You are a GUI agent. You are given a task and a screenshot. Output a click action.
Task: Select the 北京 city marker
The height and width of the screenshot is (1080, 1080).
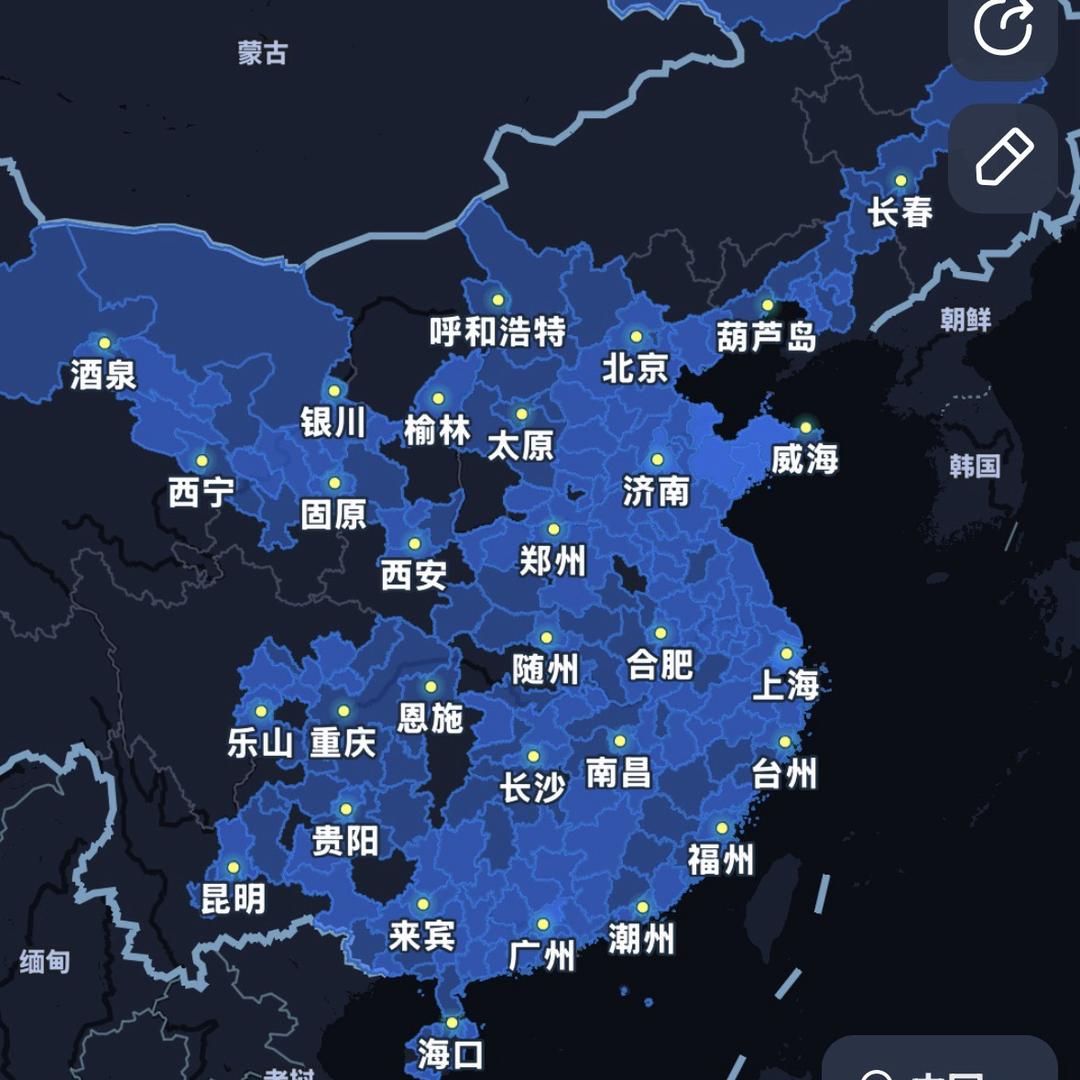pyautogui.click(x=636, y=337)
